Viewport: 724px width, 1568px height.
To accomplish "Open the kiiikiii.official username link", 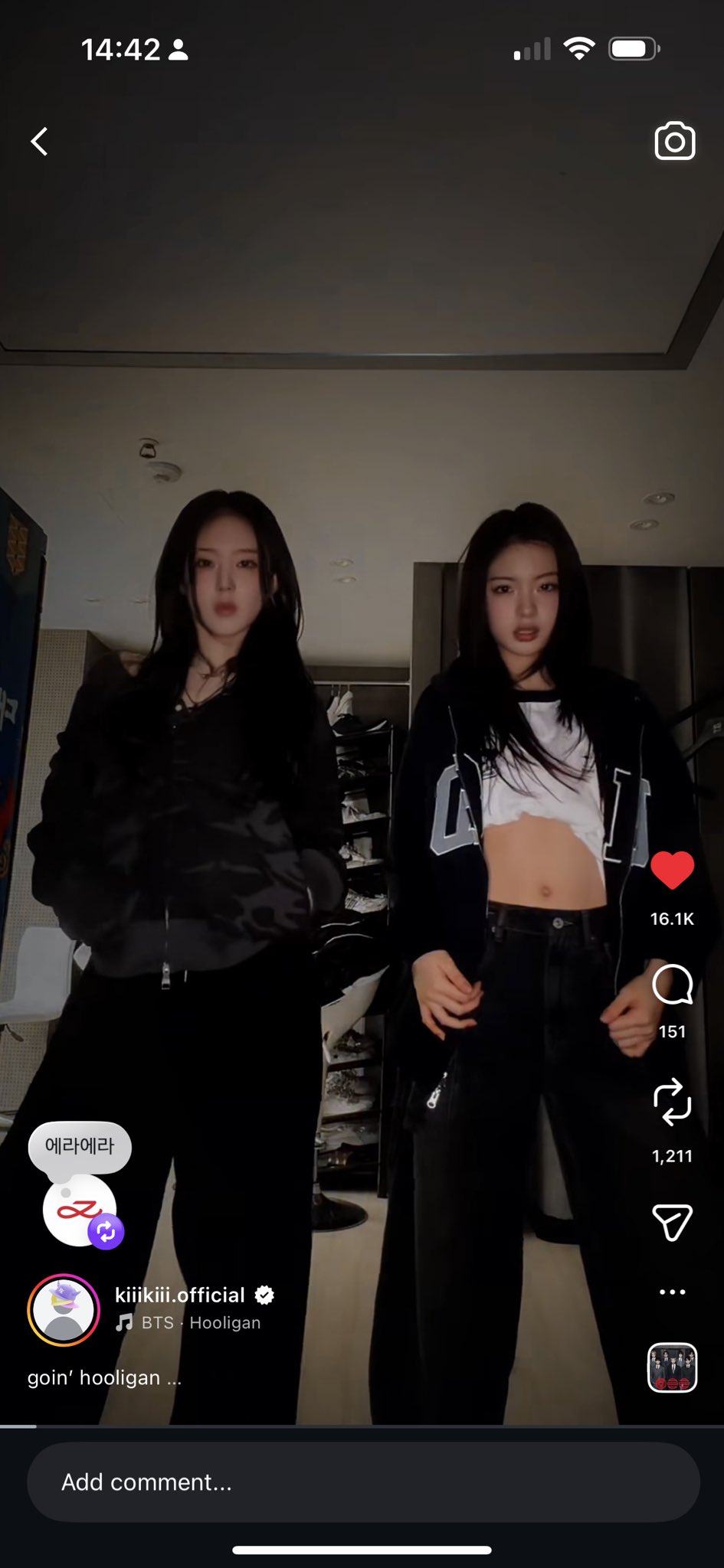I will point(180,1295).
